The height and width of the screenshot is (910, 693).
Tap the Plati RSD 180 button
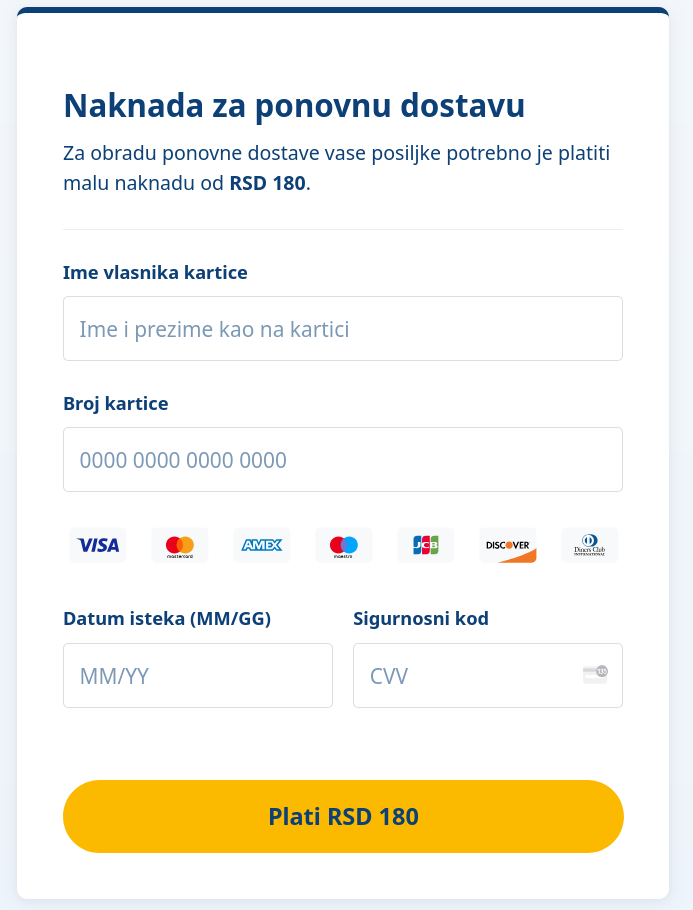343,817
